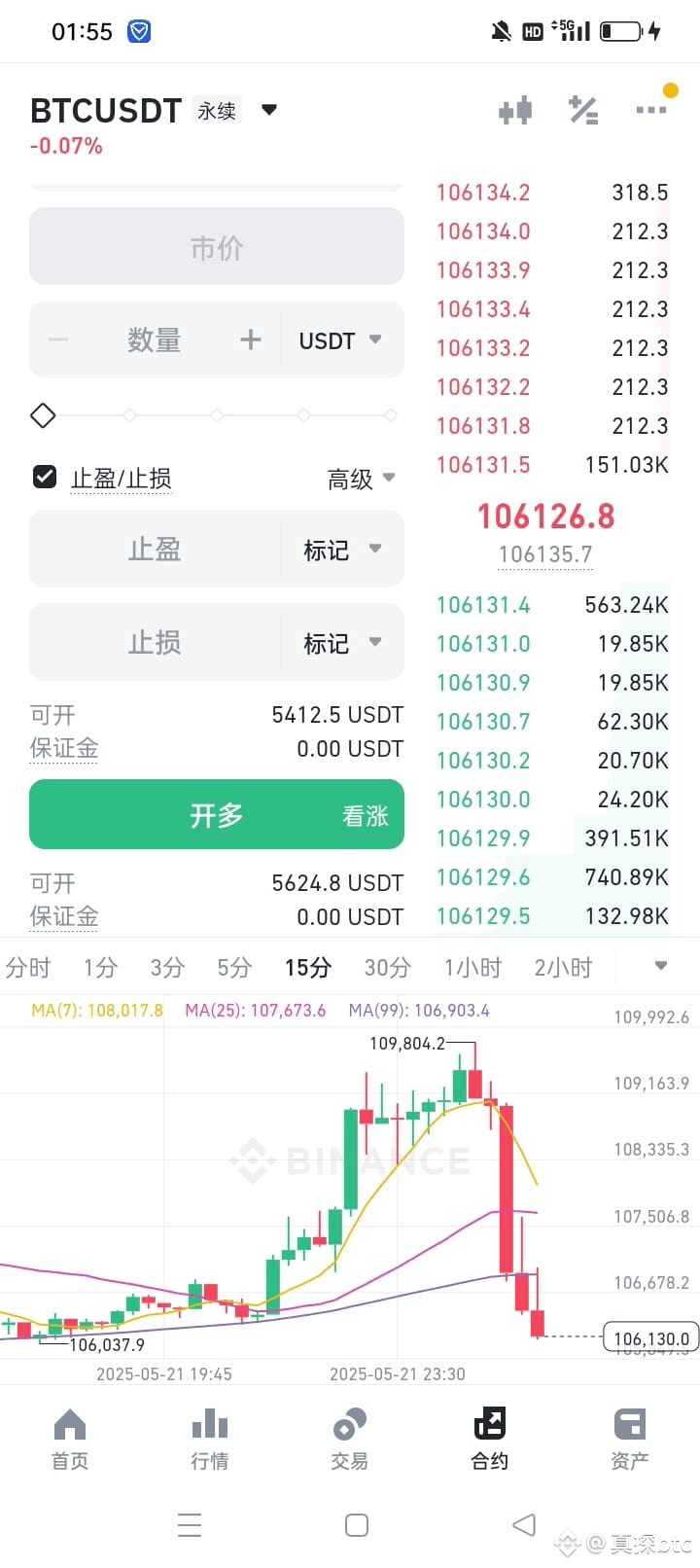
Task: Select the 5分 chart interval
Action: [x=234, y=967]
